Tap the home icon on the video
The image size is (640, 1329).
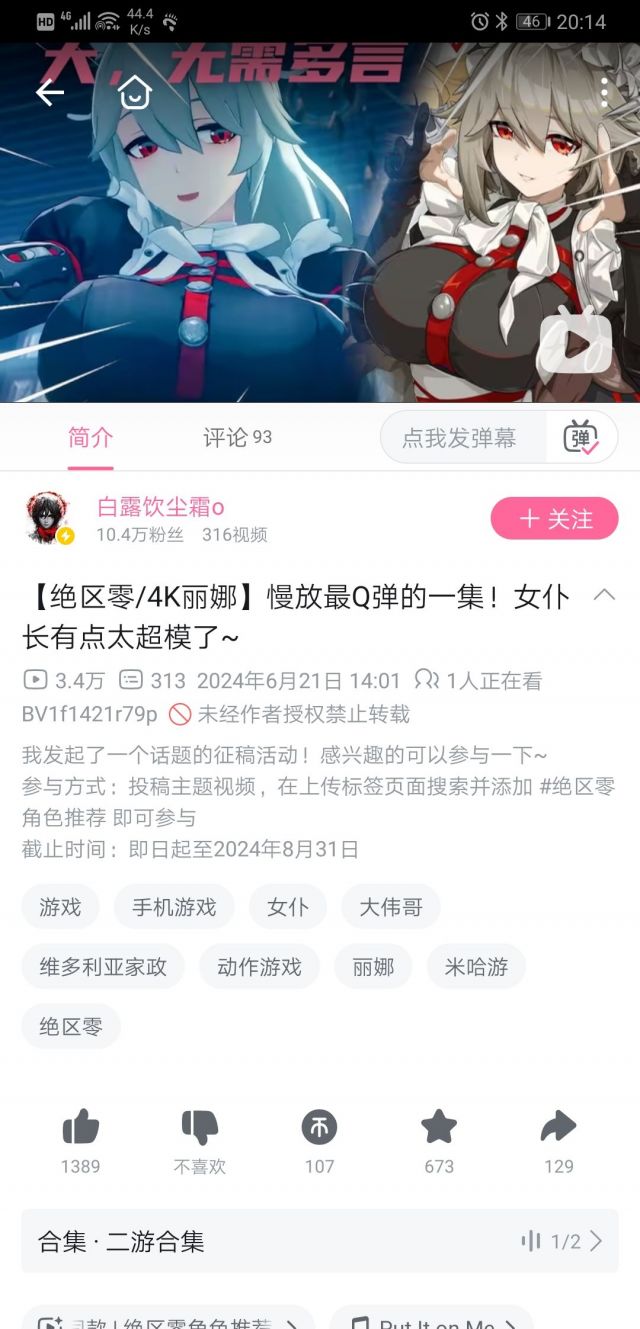tap(135, 93)
